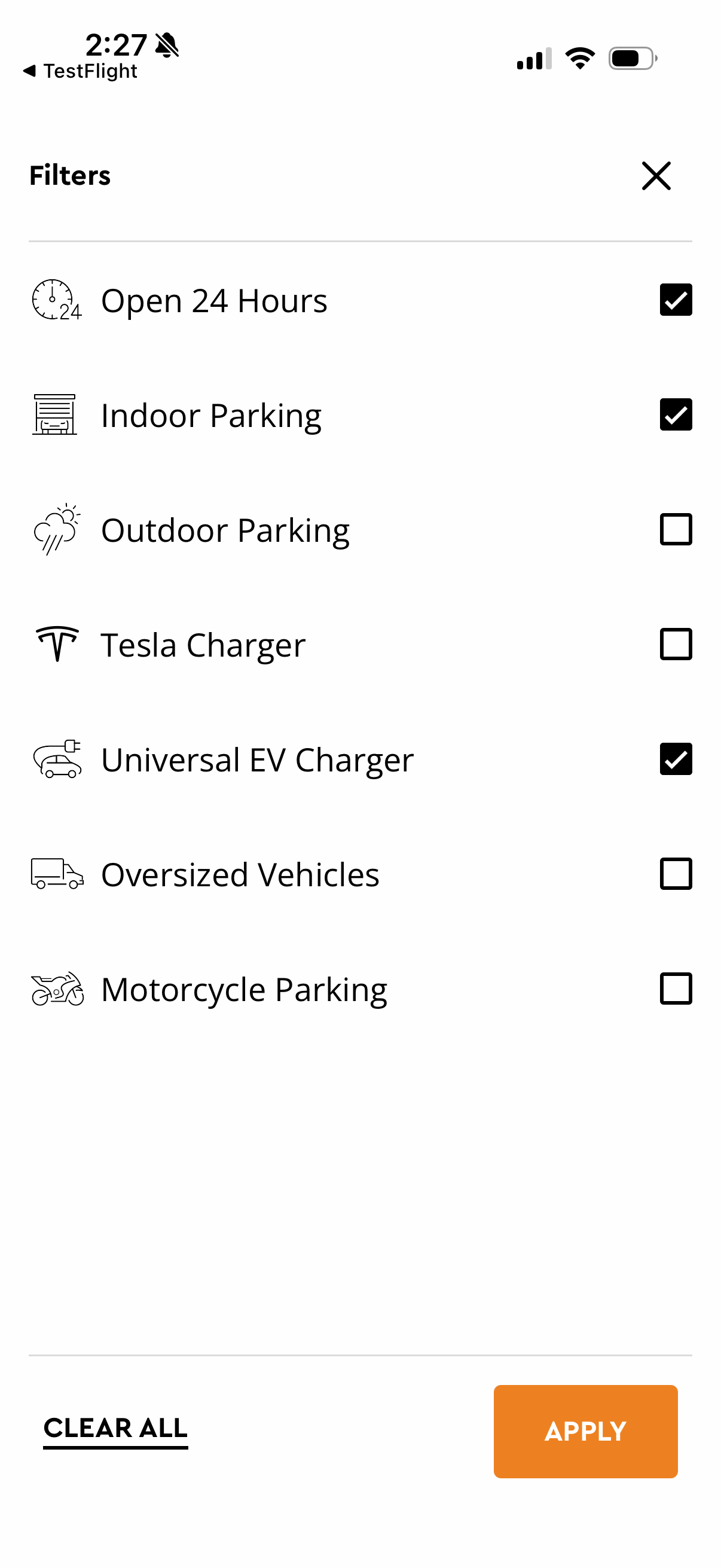Tap Clear All to reset filters
The image size is (721, 1568).
(115, 1430)
